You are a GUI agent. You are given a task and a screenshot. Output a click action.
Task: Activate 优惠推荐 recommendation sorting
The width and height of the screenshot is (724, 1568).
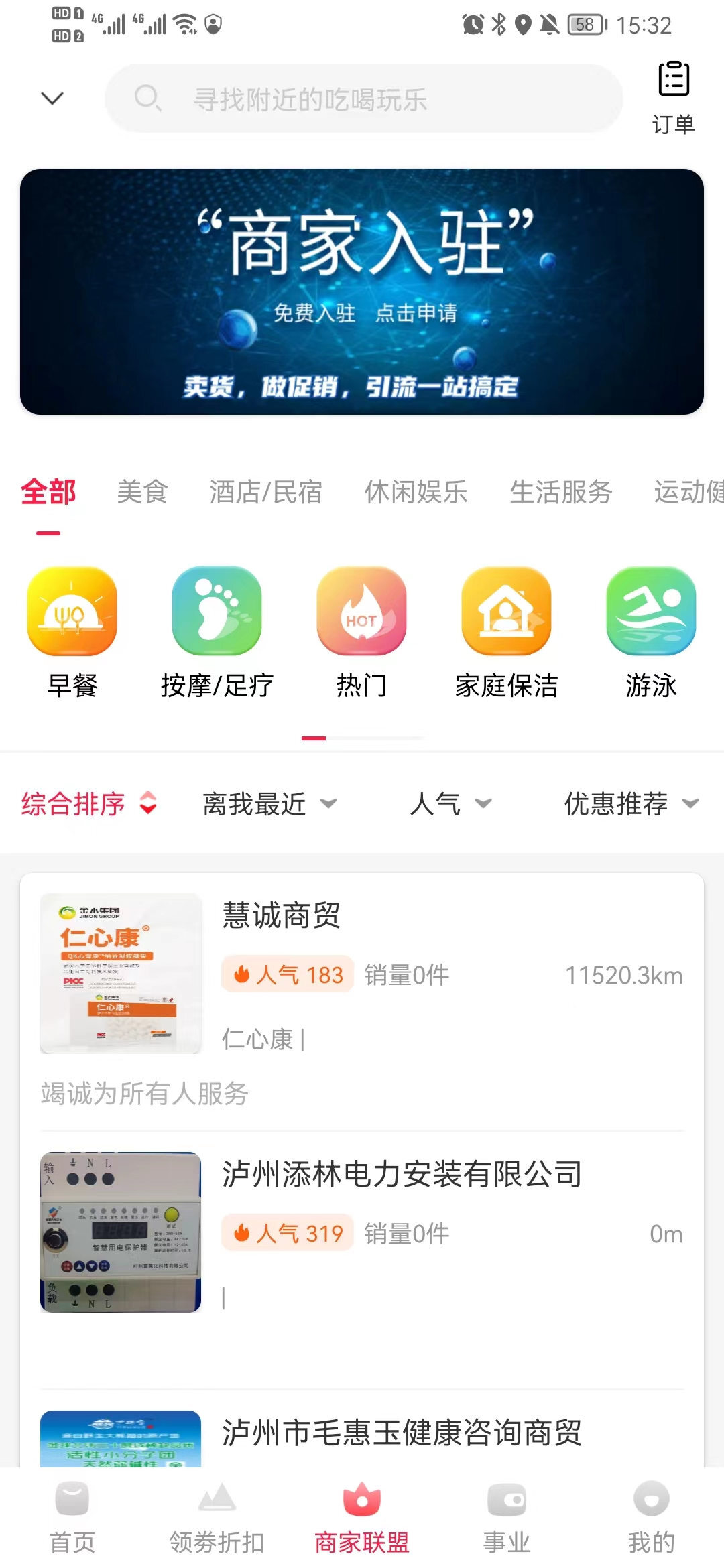pyautogui.click(x=615, y=804)
